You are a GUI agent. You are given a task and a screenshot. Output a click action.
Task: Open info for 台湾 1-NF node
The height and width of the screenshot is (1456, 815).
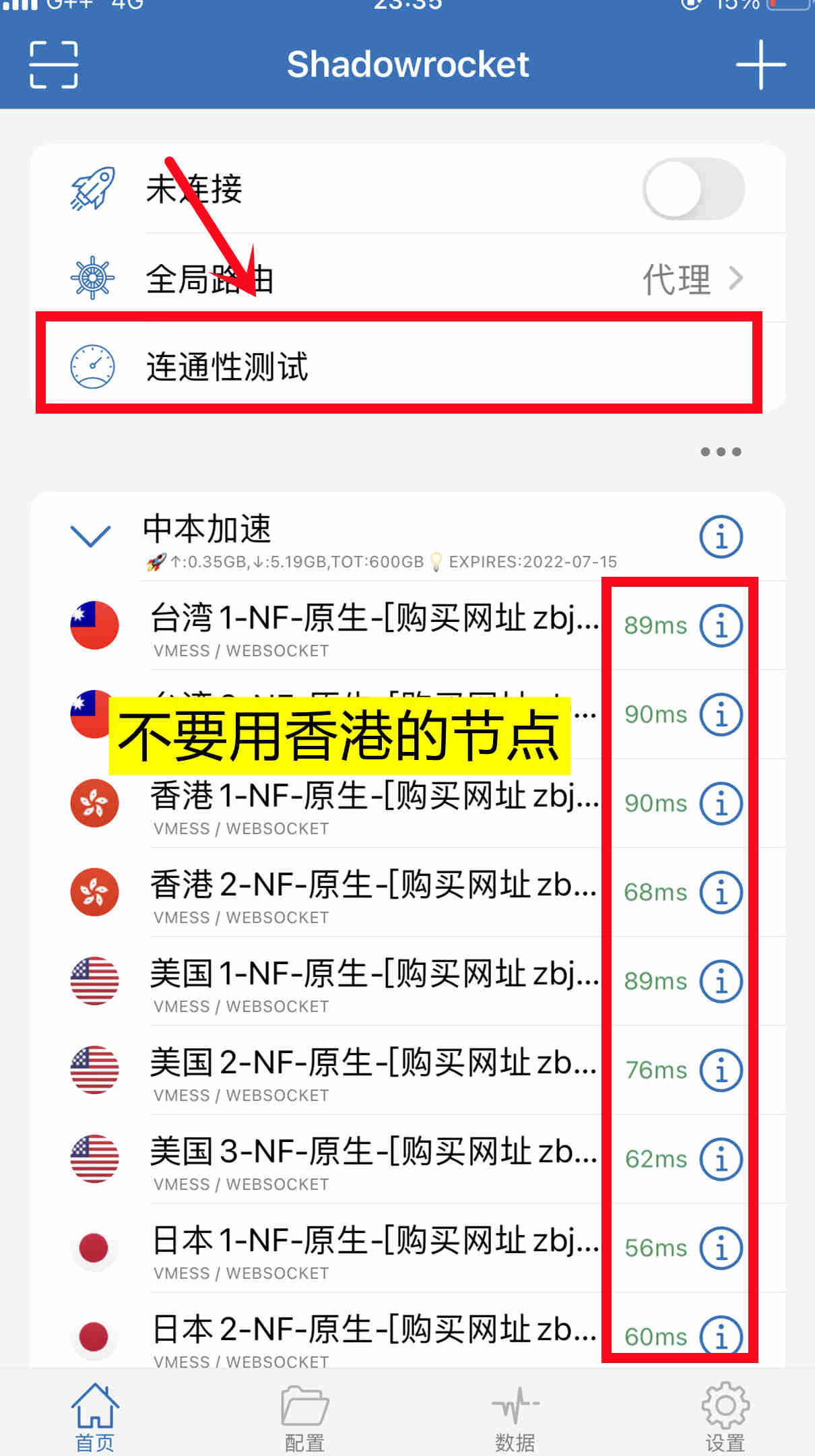[721, 625]
